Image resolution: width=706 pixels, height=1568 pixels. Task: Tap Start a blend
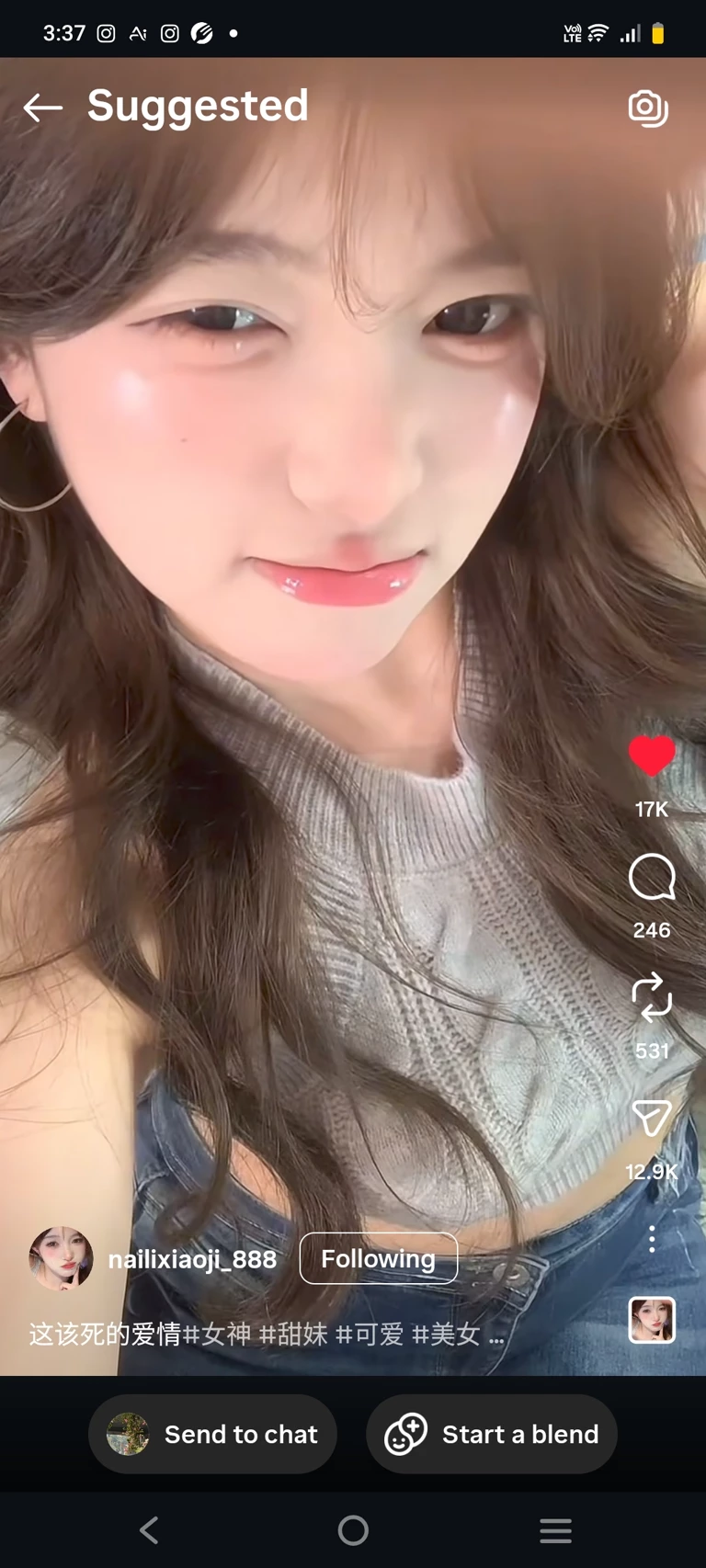click(x=492, y=1434)
